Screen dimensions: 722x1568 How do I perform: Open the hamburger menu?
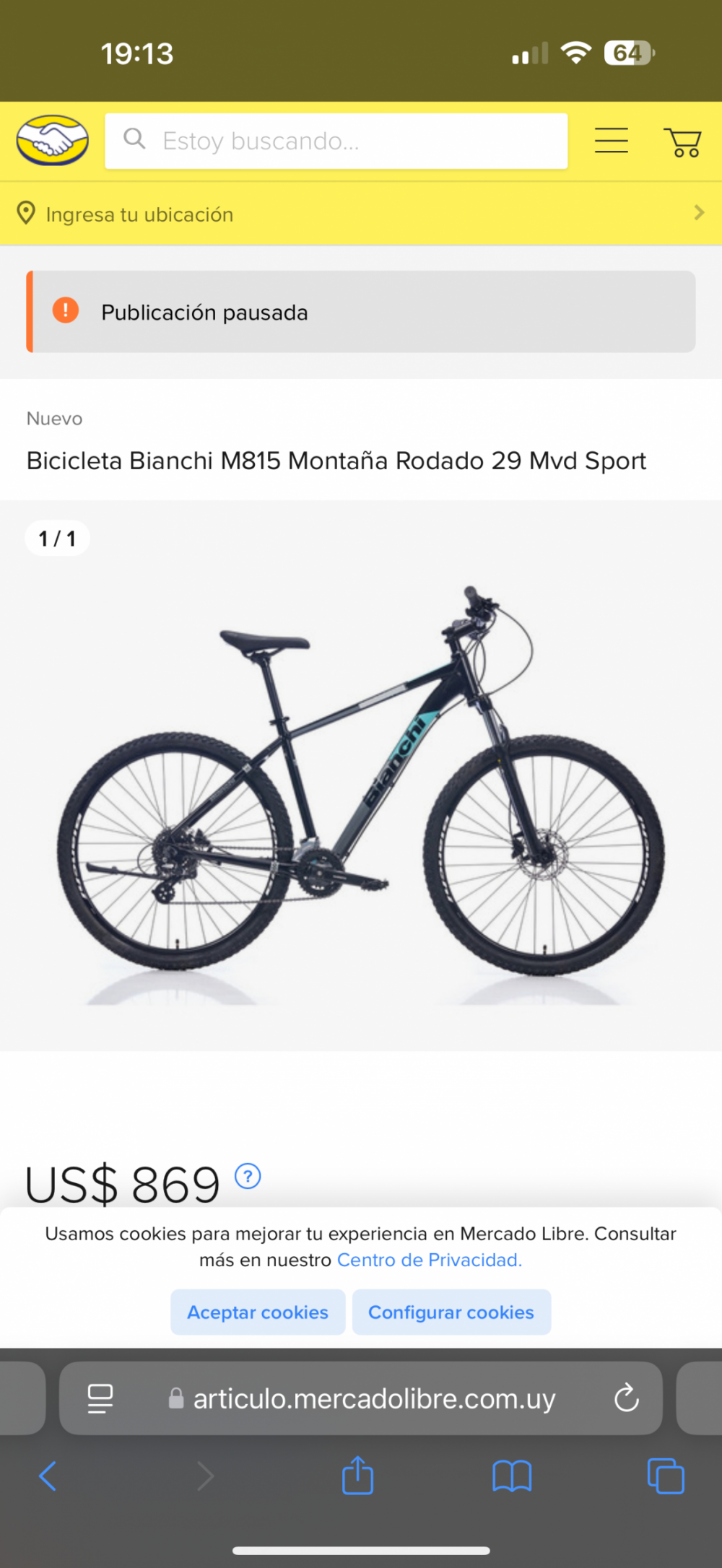pyautogui.click(x=611, y=140)
